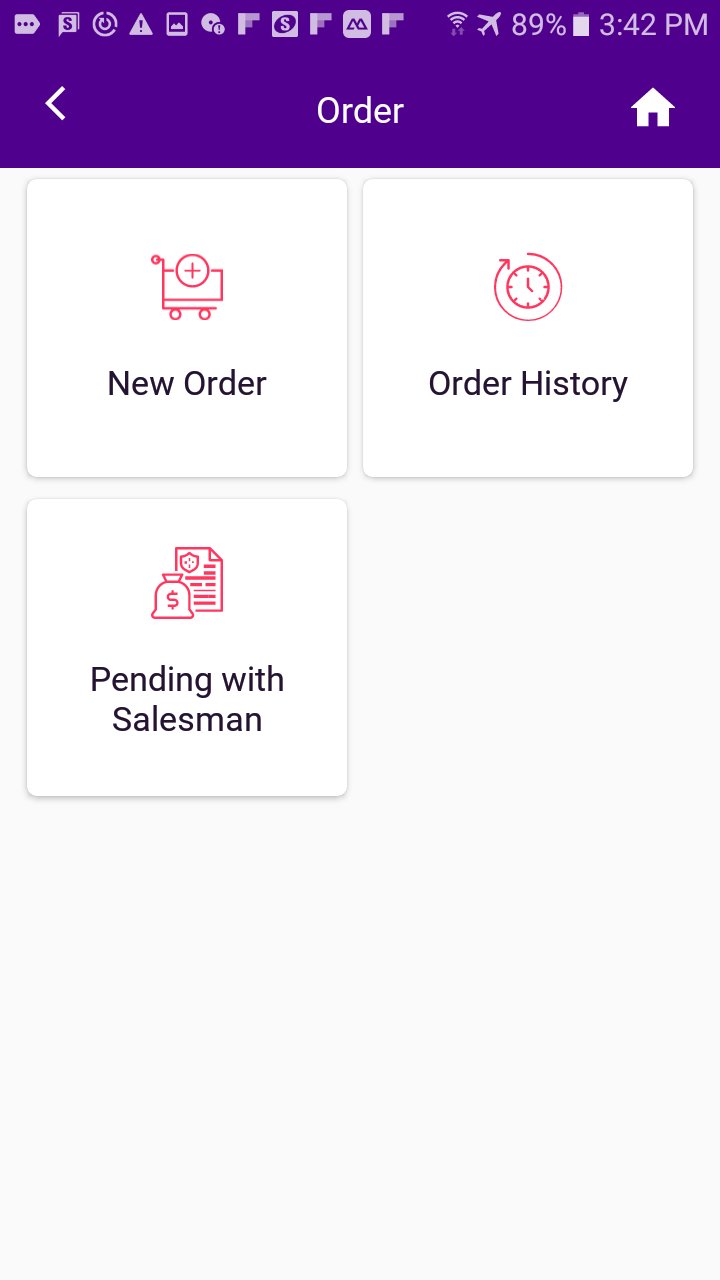The width and height of the screenshot is (720, 1280).
Task: View the Order History card
Action: tap(527, 328)
